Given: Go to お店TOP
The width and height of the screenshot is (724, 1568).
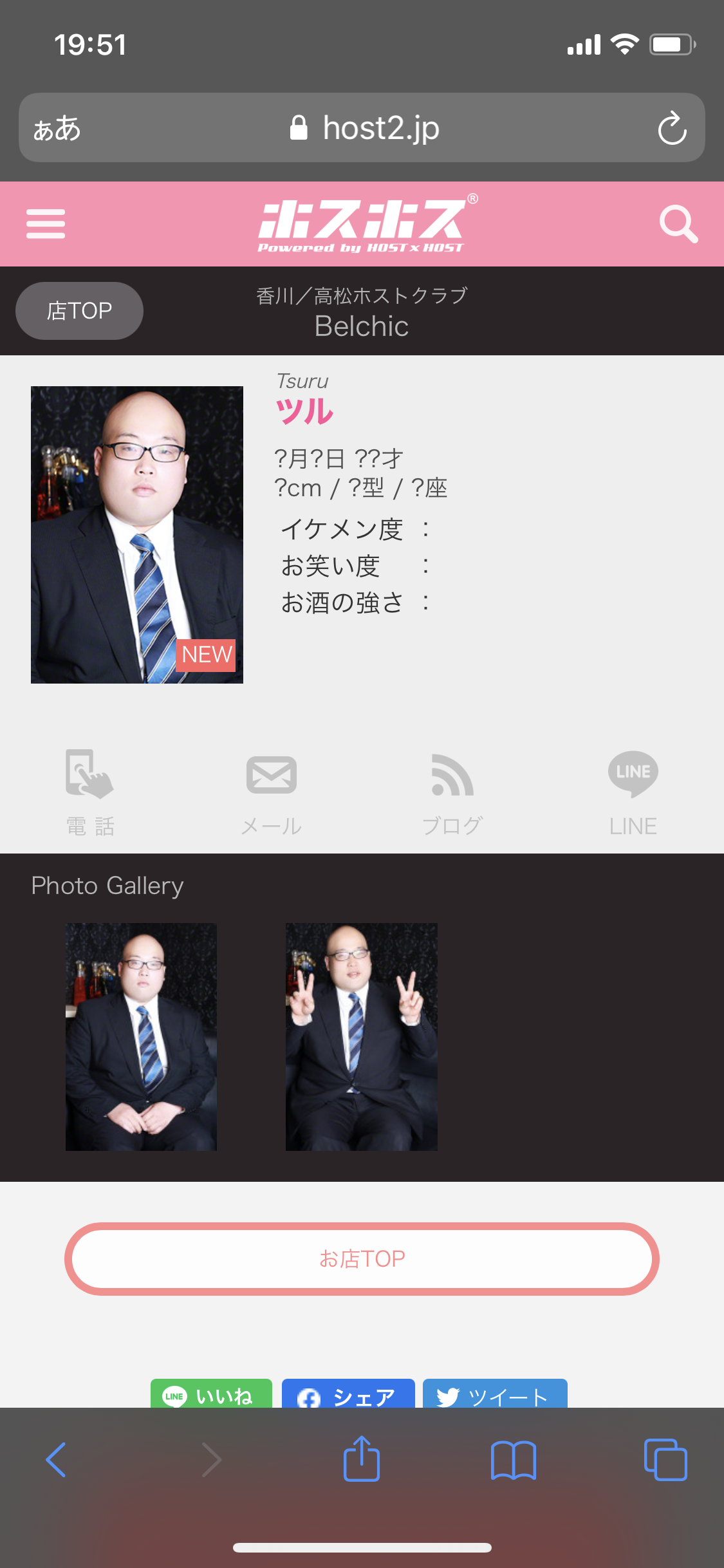Looking at the screenshot, I should click(x=362, y=1259).
